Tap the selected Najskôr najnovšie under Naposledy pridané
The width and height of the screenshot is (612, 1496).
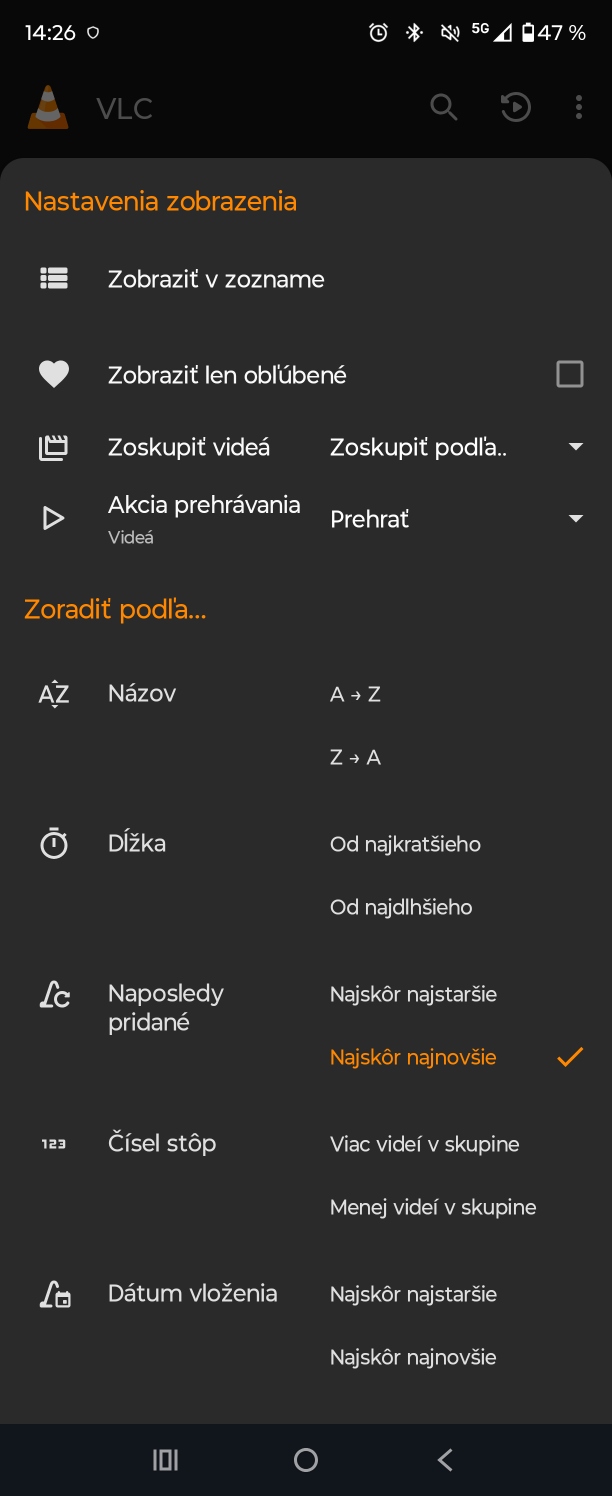click(413, 1057)
